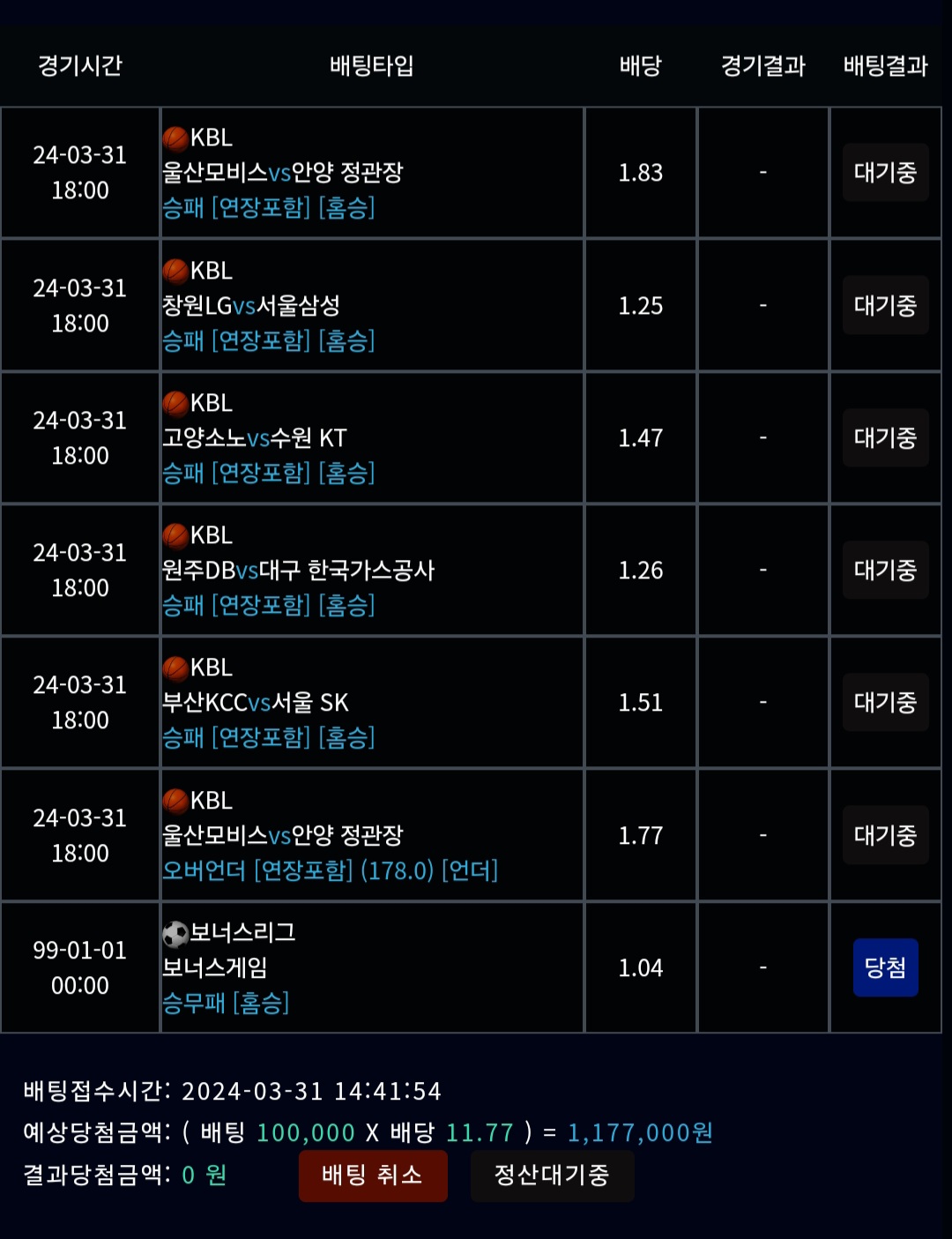Tap the 정산대기중 button
Screen dimensions: 952x1239
[x=552, y=1176]
